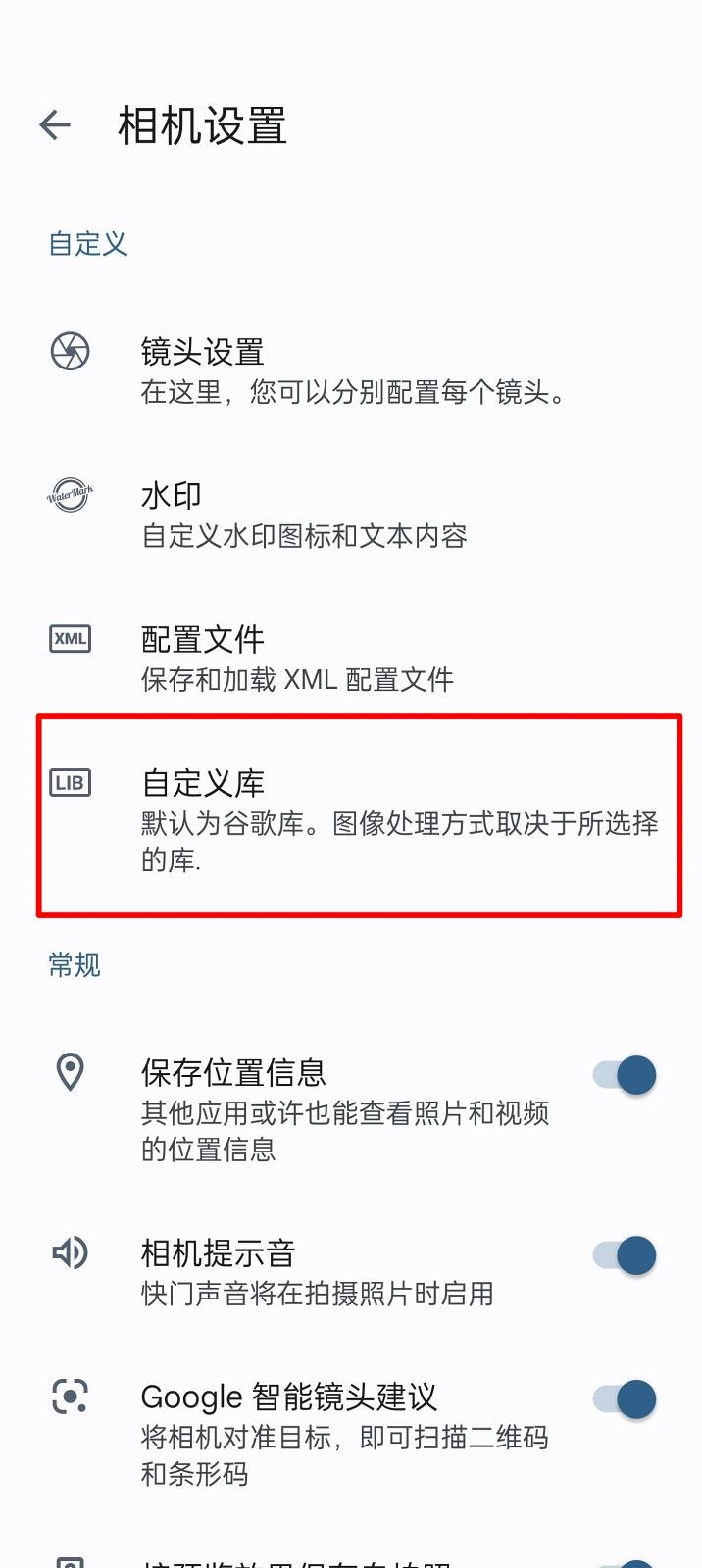Go back from 相机设置
Viewport: 702px width, 1568px height.
[56, 124]
